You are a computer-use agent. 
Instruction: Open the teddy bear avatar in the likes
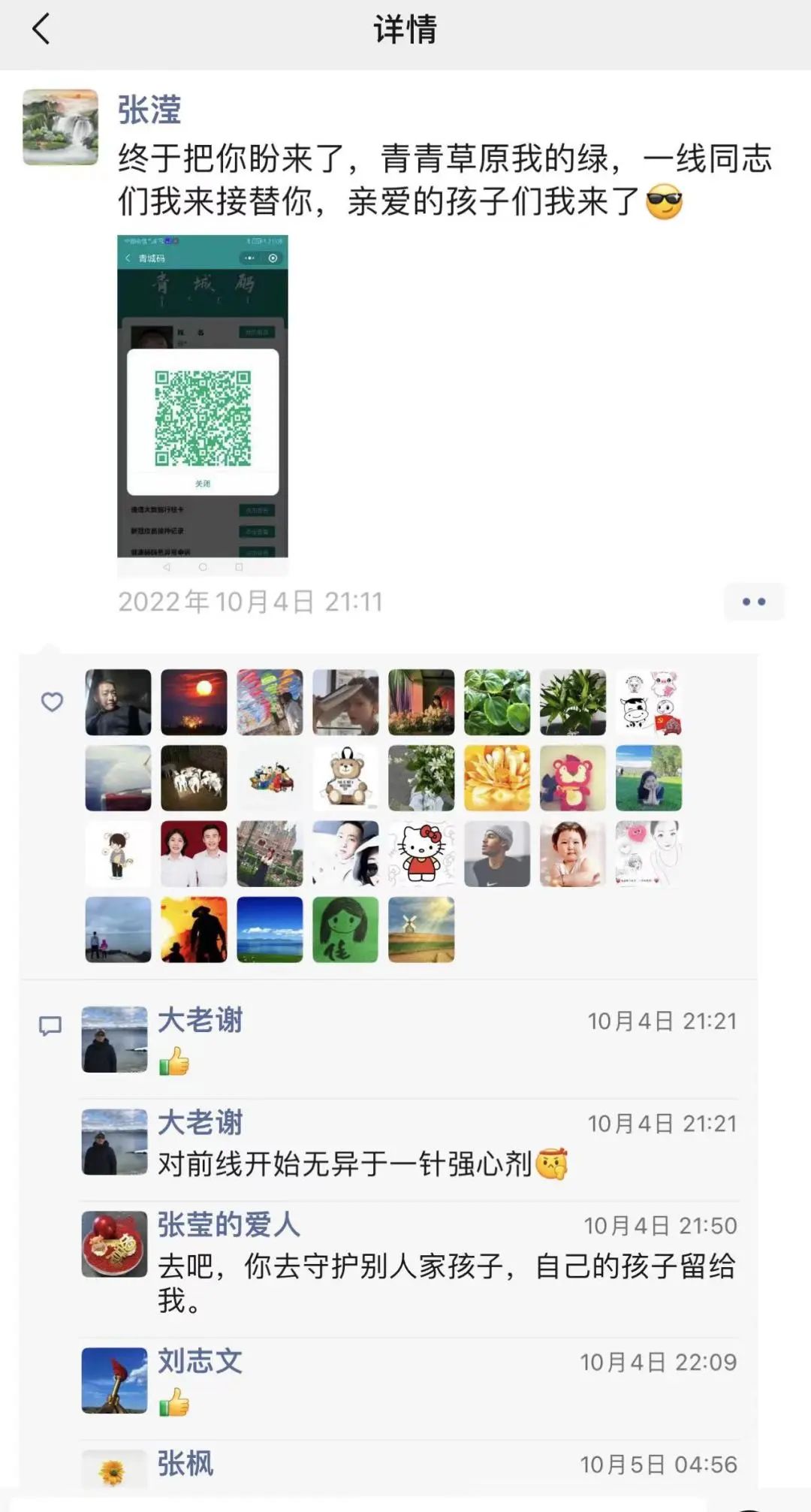click(345, 778)
